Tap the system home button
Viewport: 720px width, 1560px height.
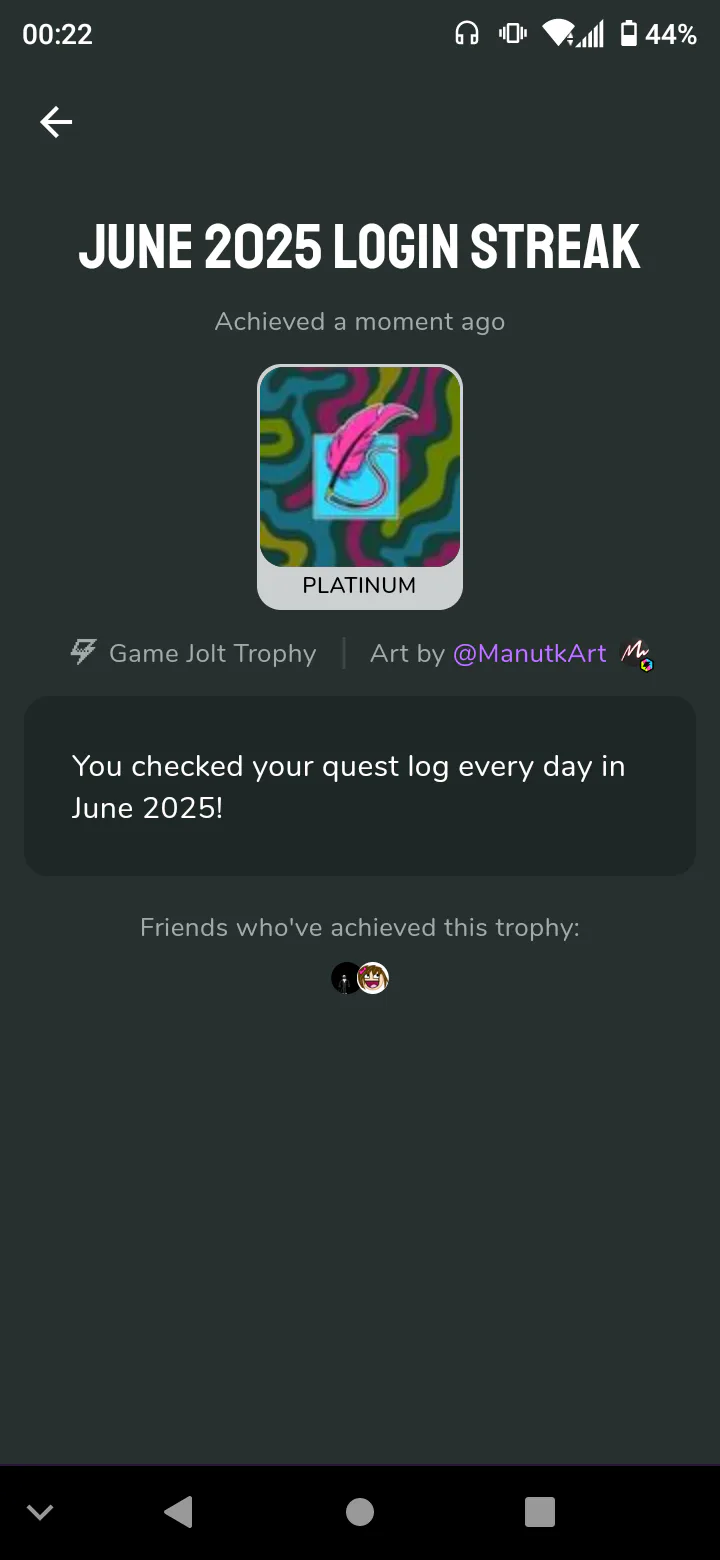[360, 1512]
